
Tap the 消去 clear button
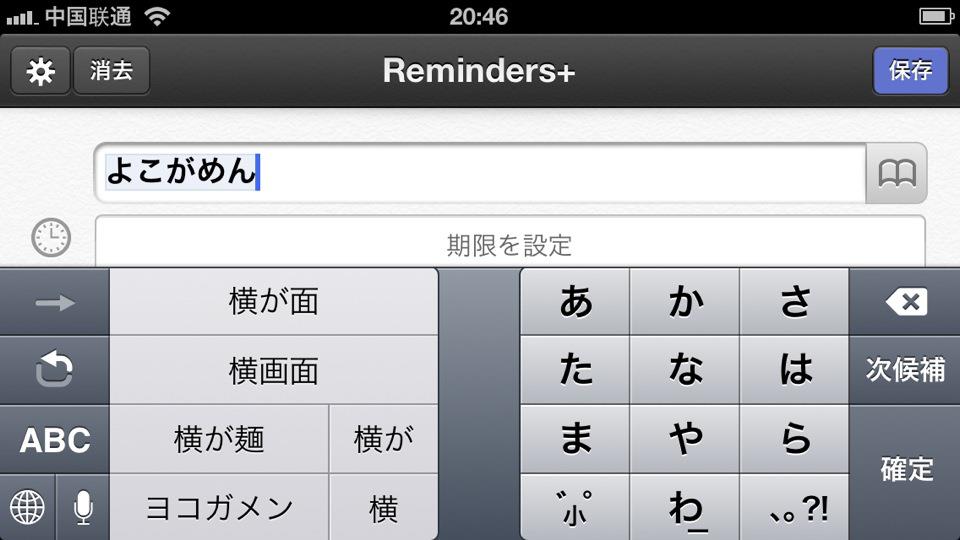click(111, 71)
